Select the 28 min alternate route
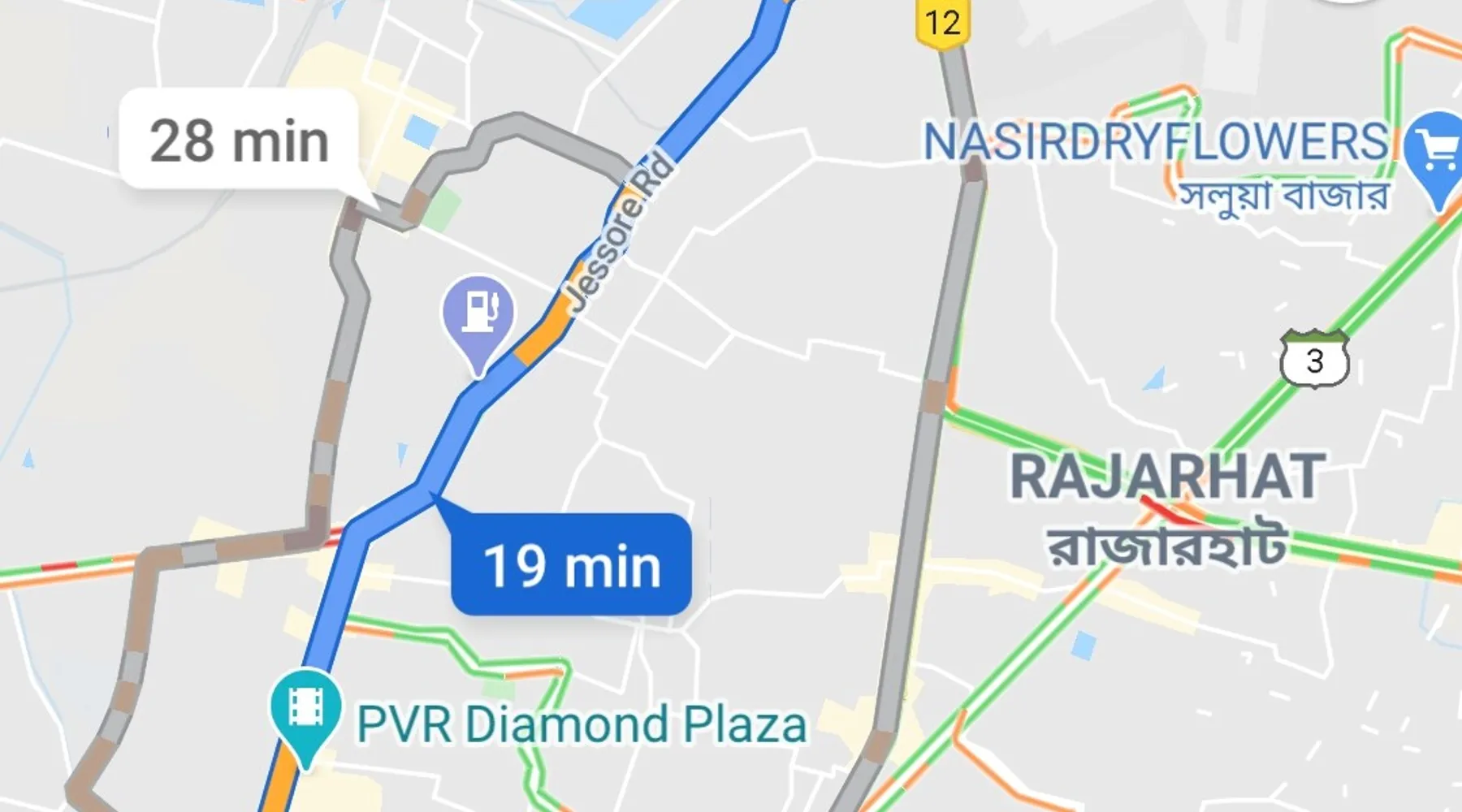Image resolution: width=1462 pixels, height=812 pixels. click(239, 140)
